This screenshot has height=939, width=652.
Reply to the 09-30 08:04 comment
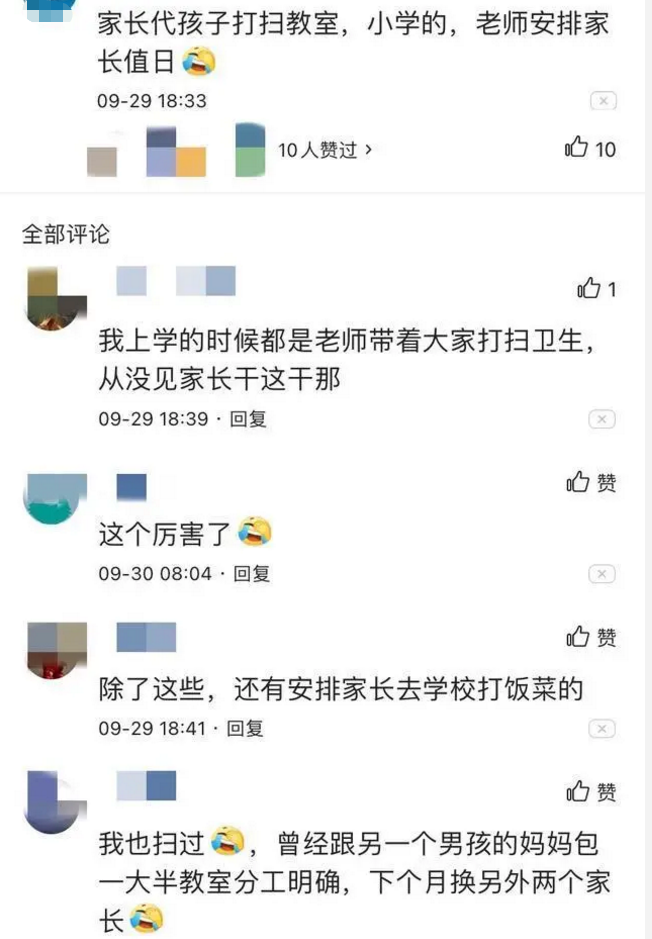[x=251, y=574]
